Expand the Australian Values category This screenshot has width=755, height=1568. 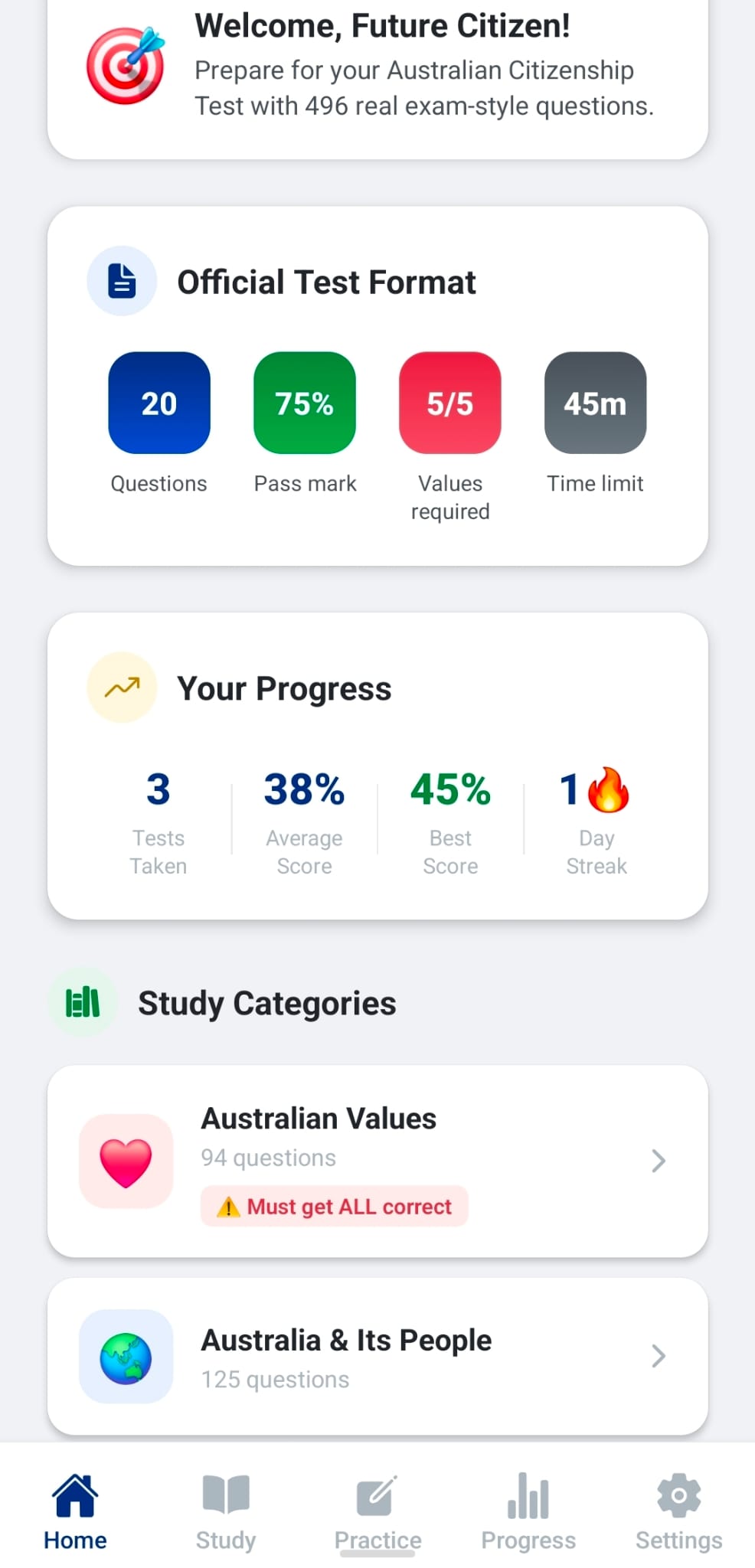[378, 1161]
